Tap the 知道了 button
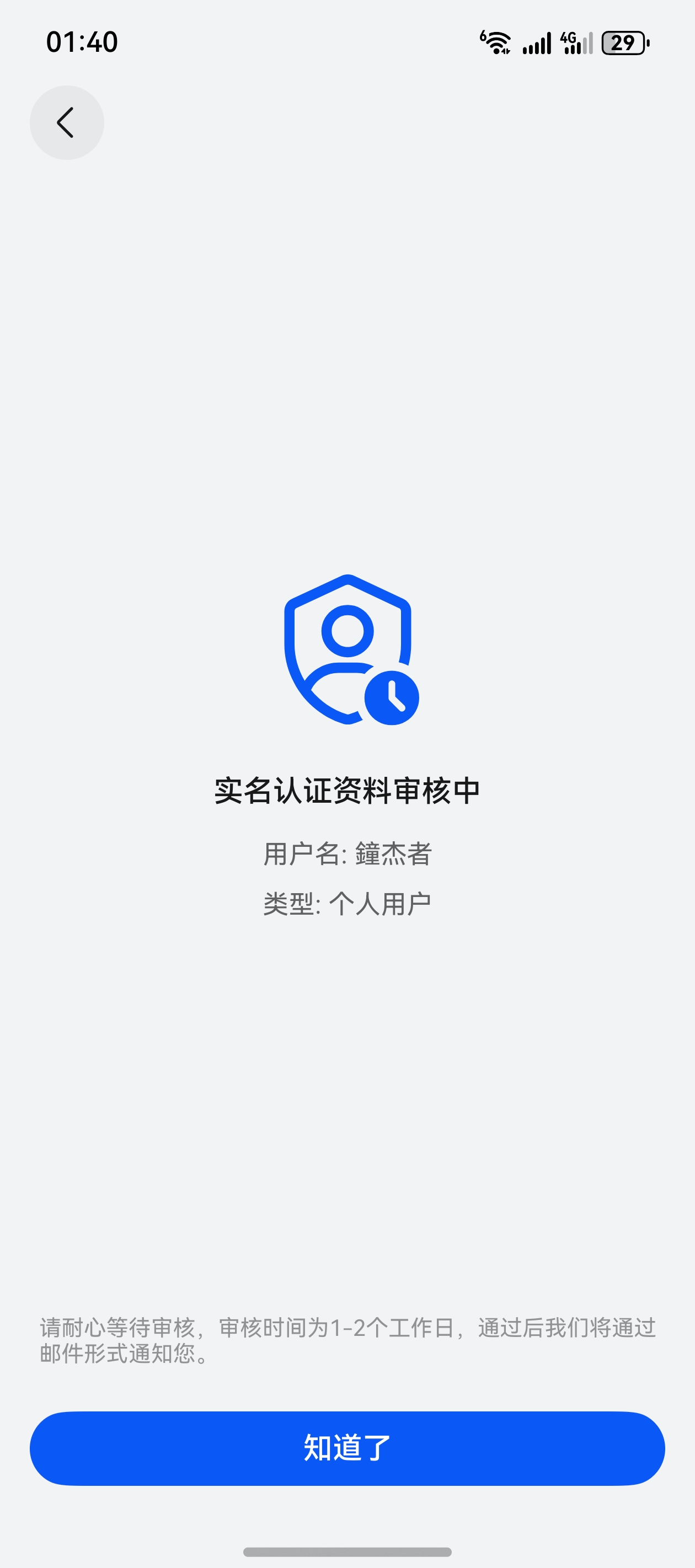 tap(347, 1448)
